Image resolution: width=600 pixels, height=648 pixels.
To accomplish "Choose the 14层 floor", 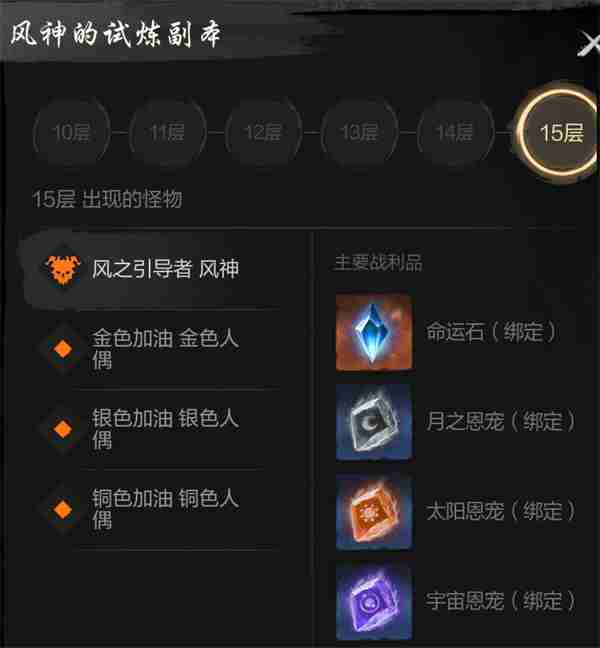I will pyautogui.click(x=455, y=133).
